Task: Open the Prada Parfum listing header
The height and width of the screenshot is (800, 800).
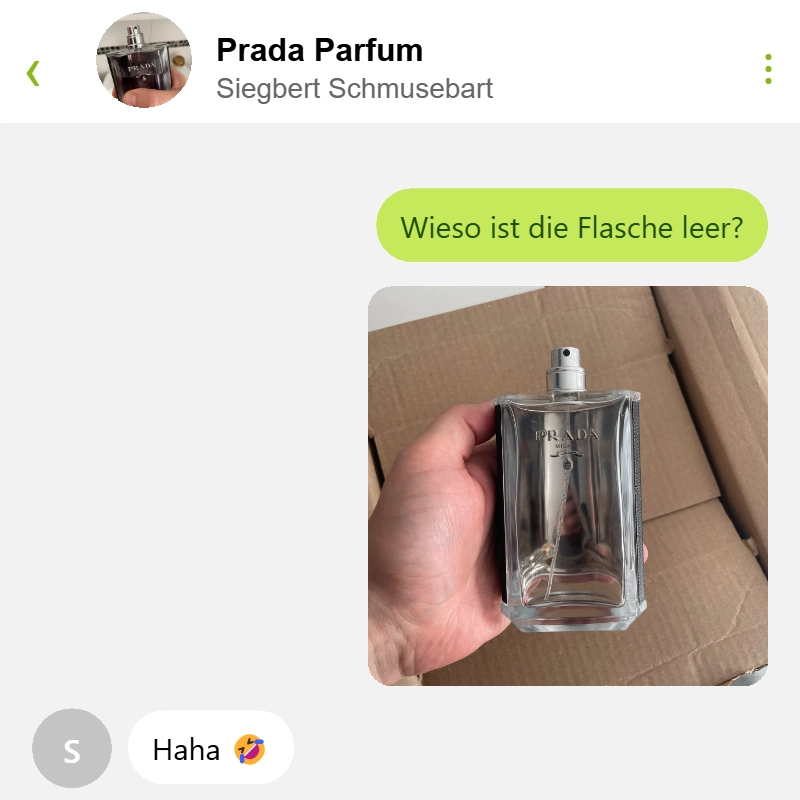Action: click(x=319, y=50)
